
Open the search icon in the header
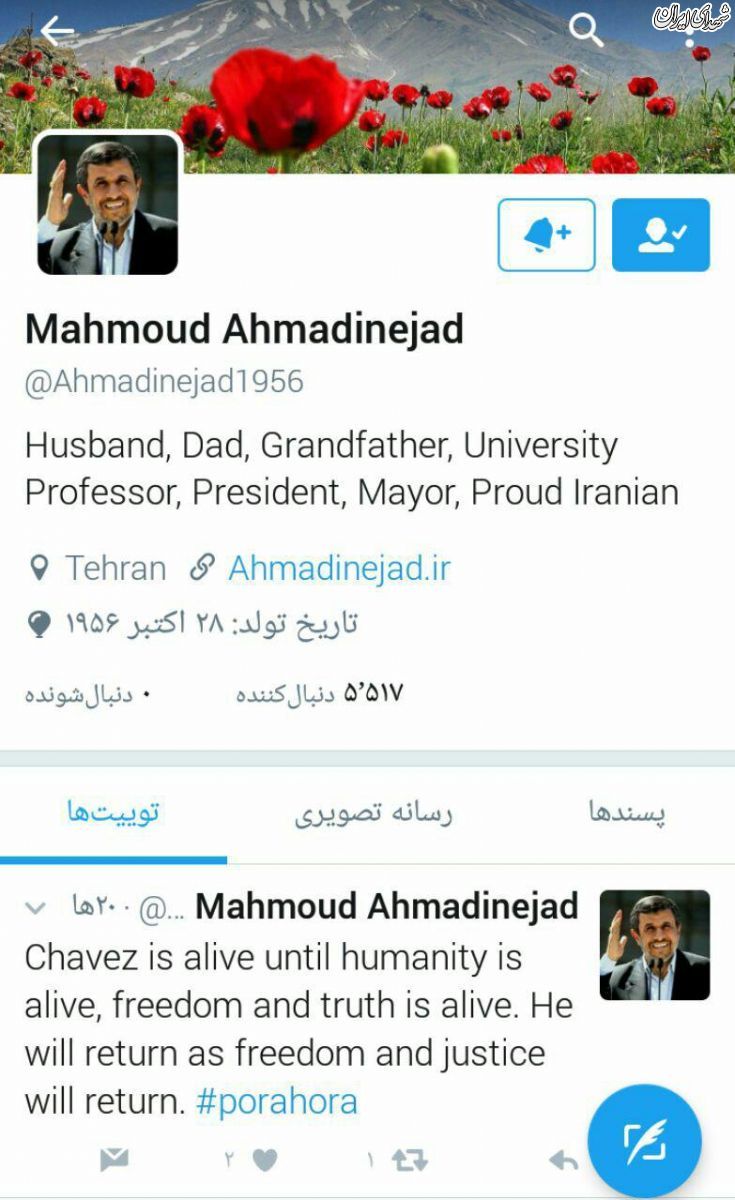tap(586, 32)
